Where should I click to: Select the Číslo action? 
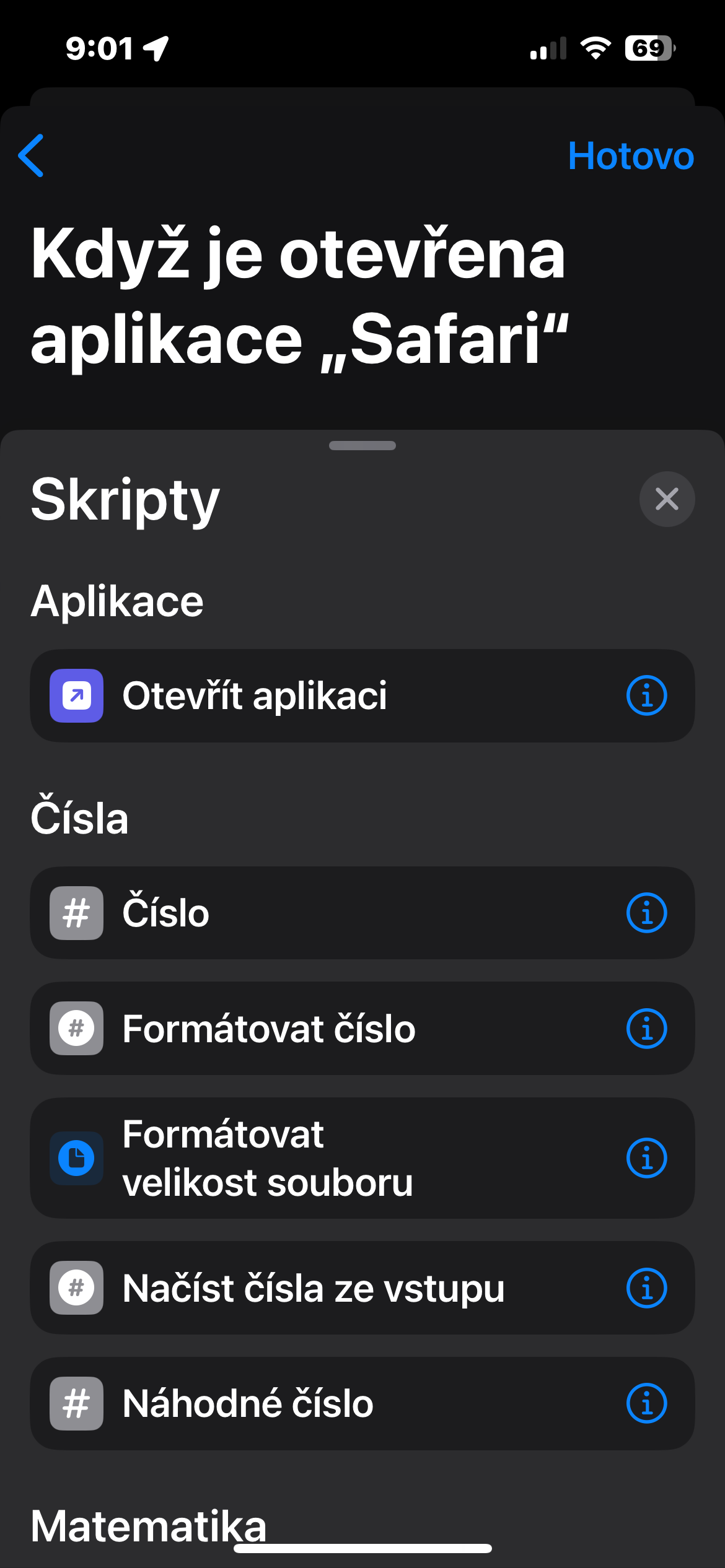[x=166, y=913]
